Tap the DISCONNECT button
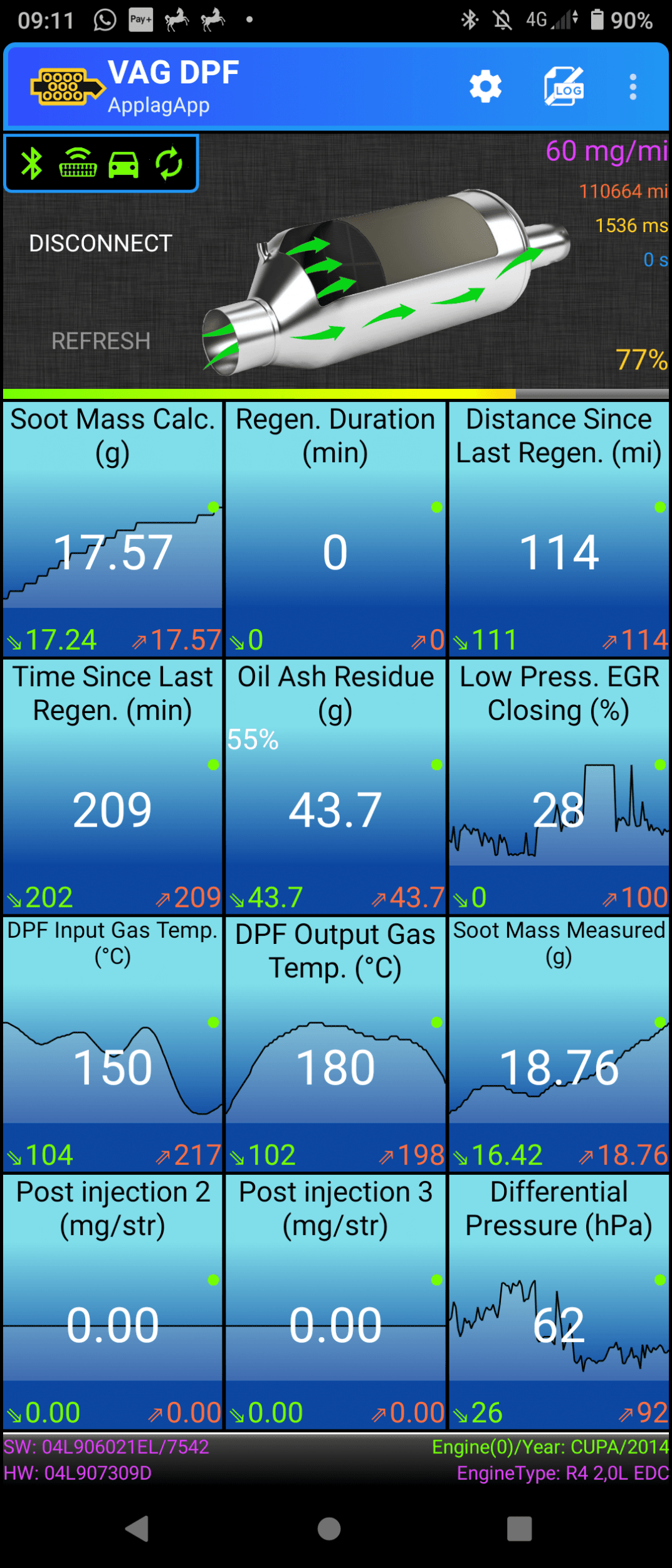 100,243
